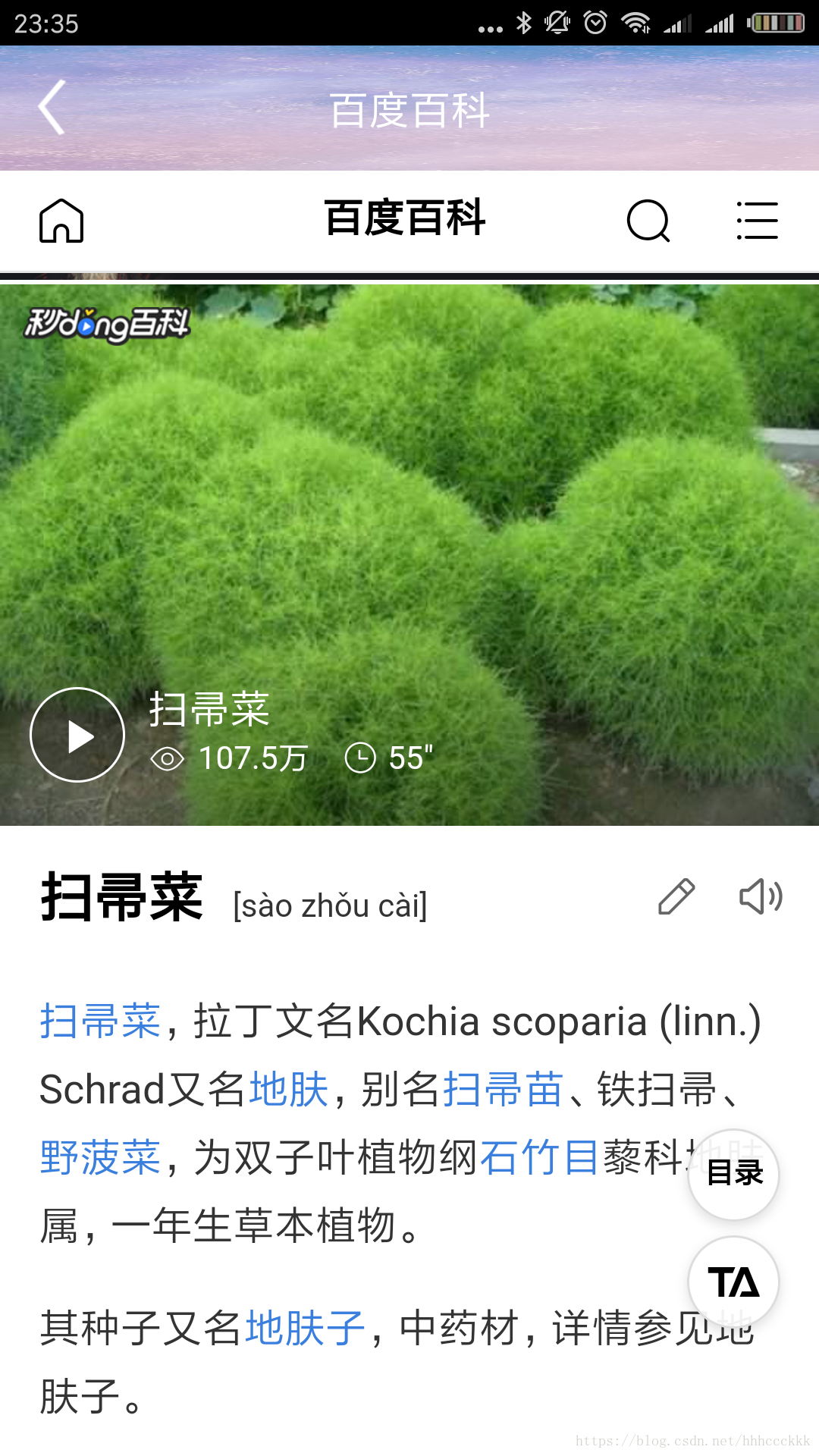Tap the TA floating button
The image size is (819, 1456).
click(x=733, y=1282)
